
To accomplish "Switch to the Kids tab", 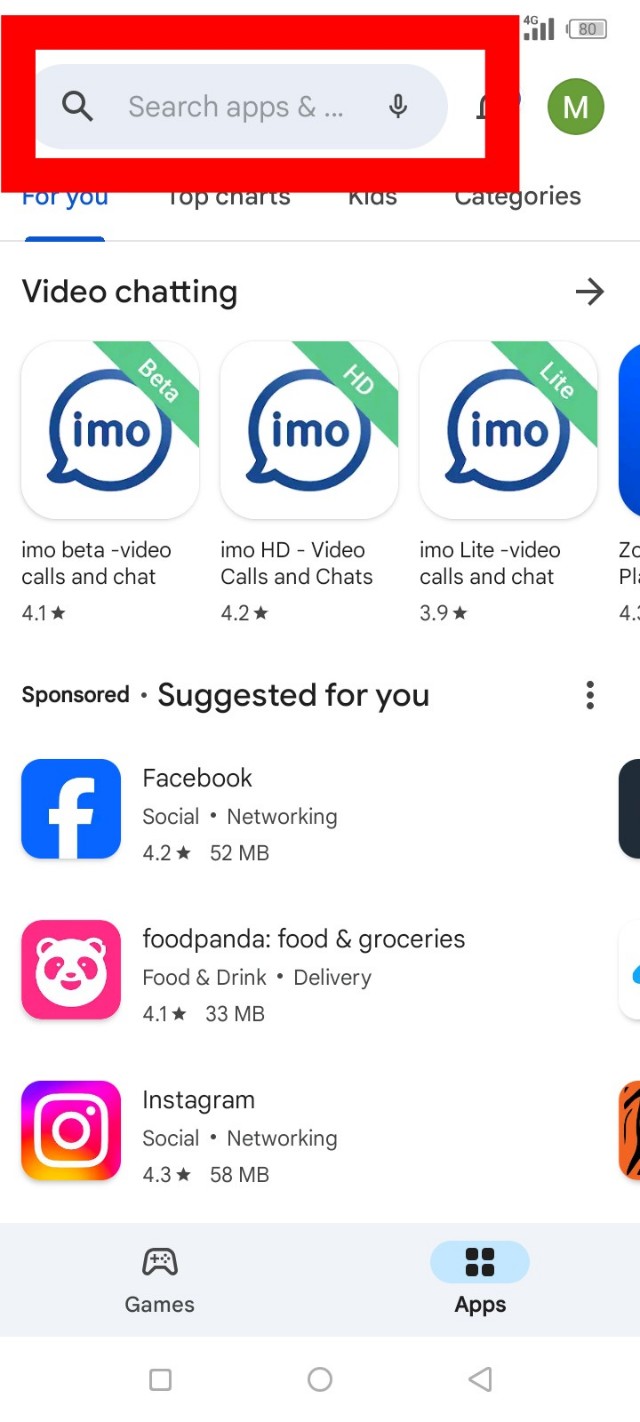I will 372,197.
